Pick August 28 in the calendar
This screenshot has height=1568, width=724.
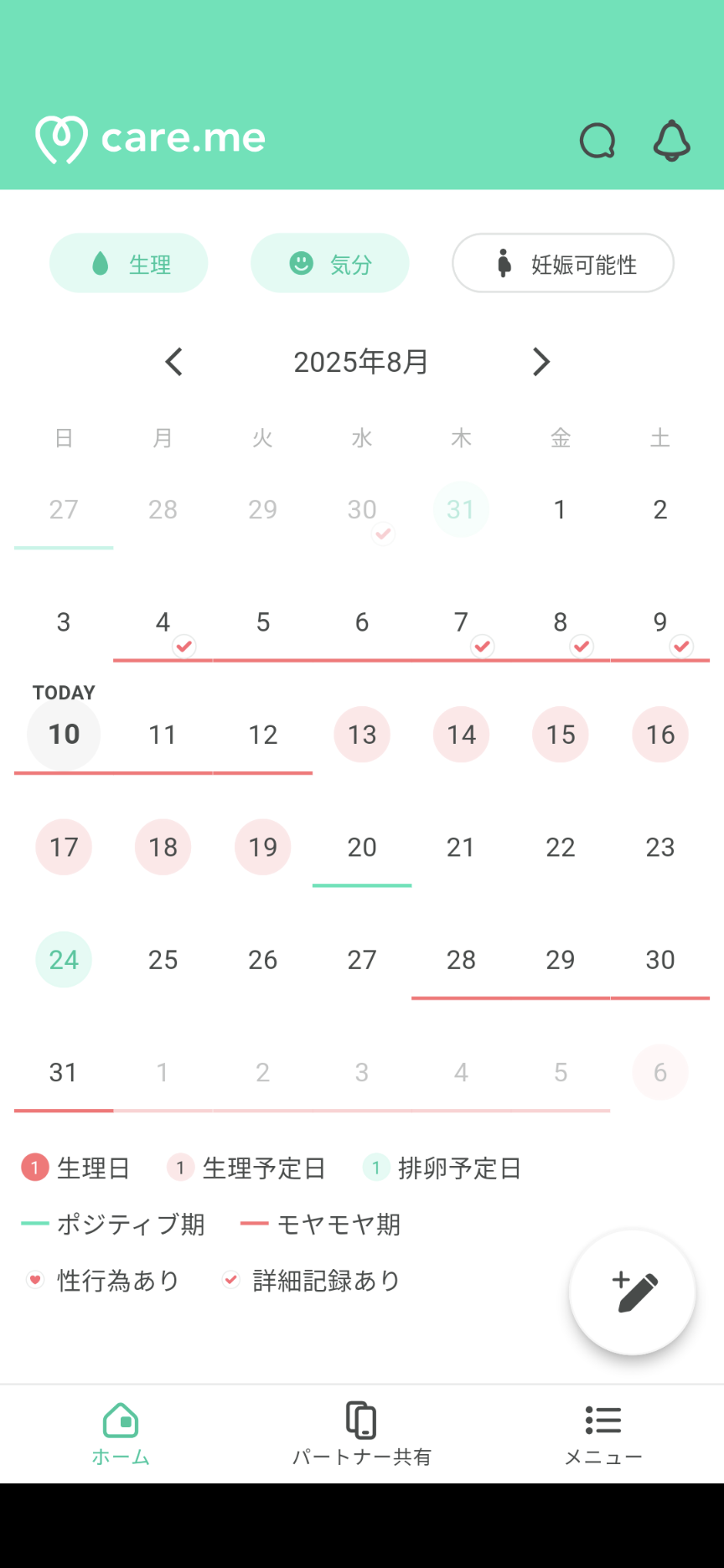pyautogui.click(x=461, y=960)
